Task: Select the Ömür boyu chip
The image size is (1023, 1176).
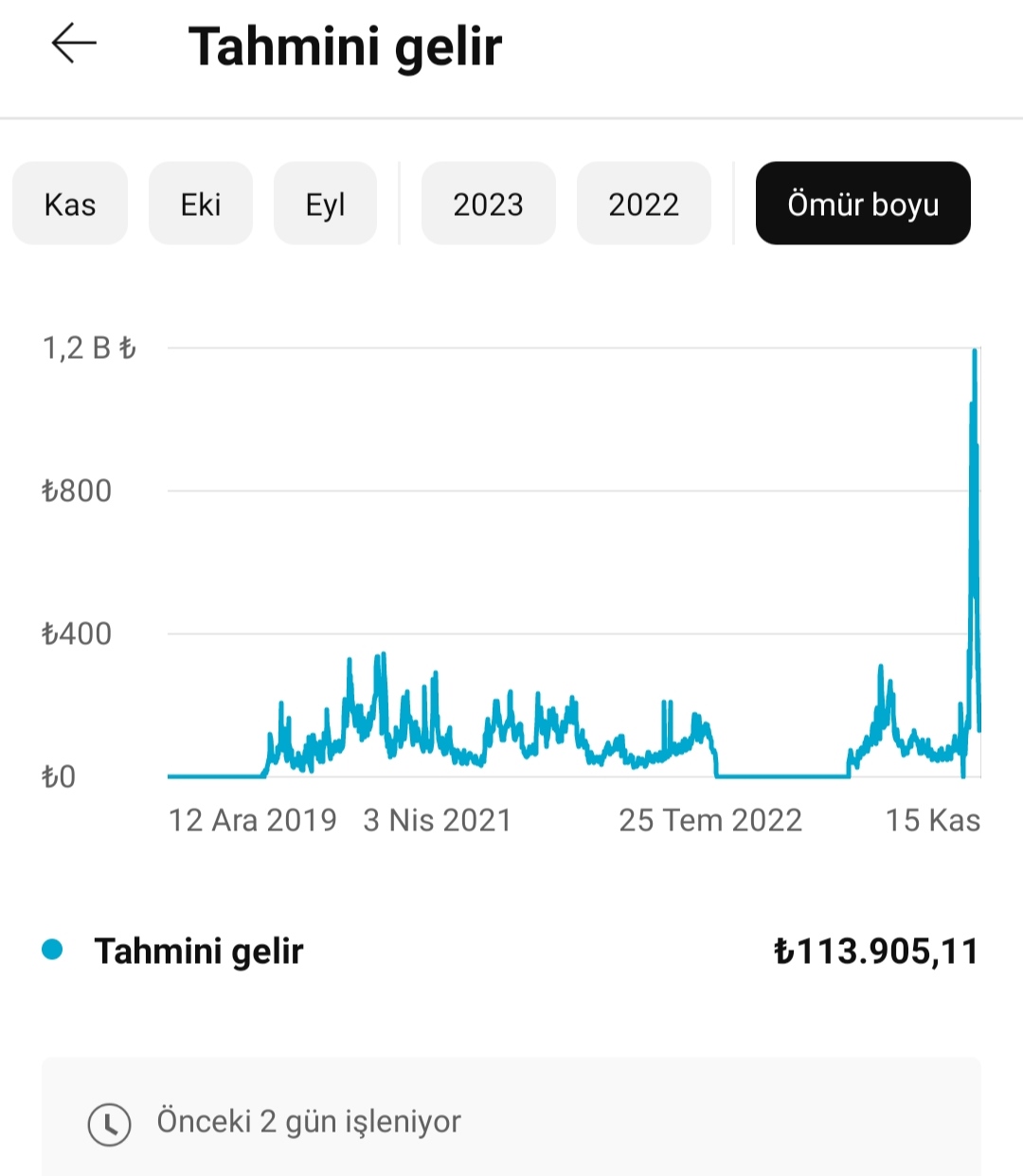Action: pyautogui.click(x=863, y=204)
